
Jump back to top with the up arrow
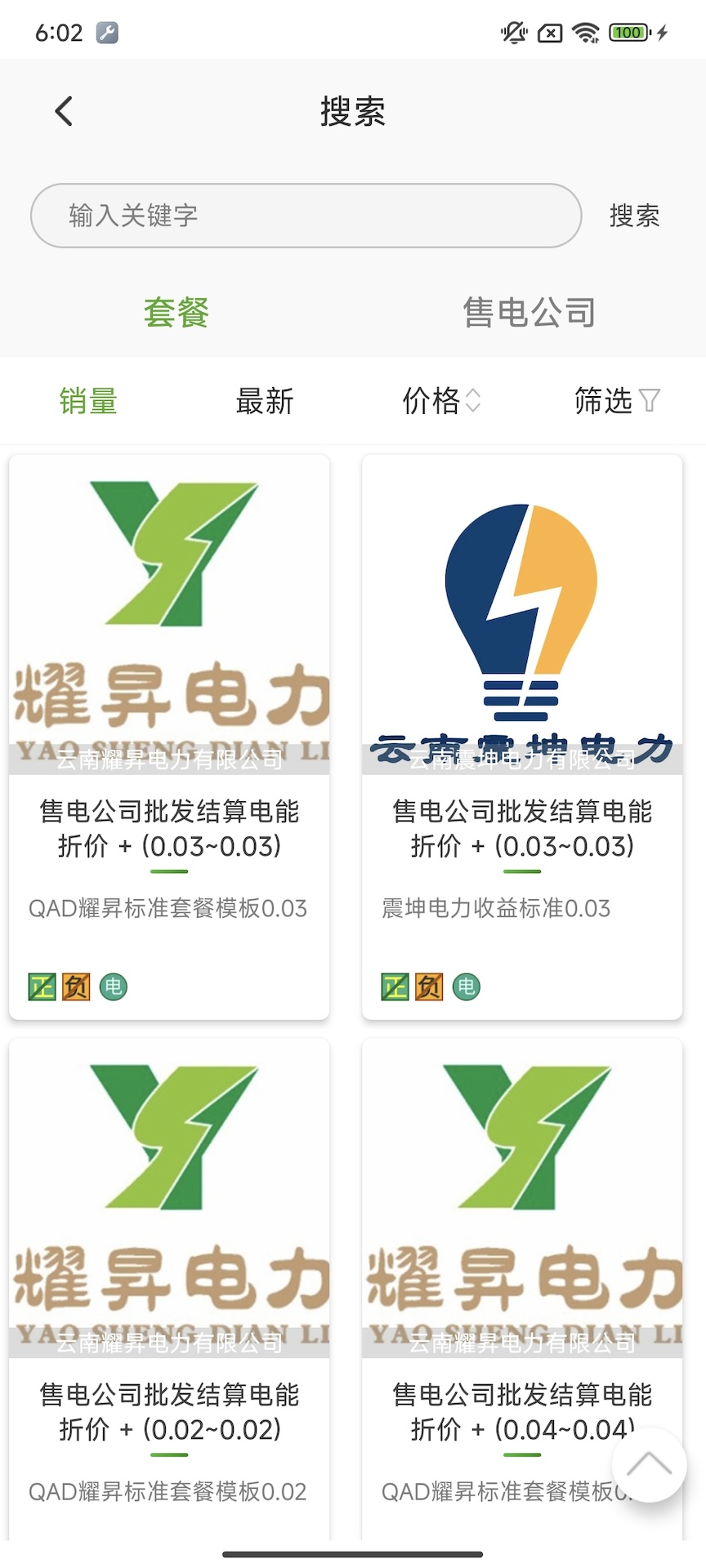[x=650, y=1465]
